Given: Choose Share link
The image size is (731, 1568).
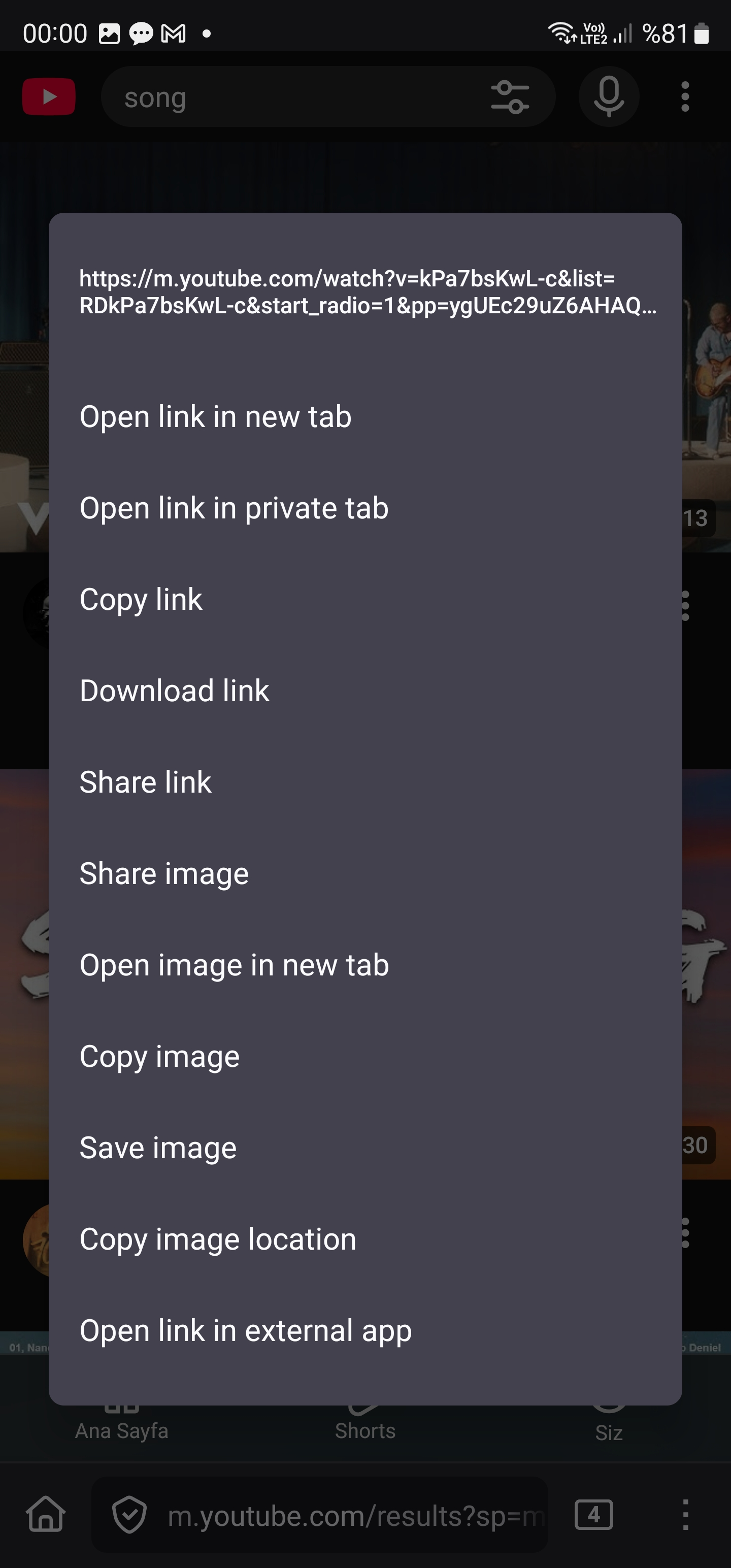Looking at the screenshot, I should click(x=146, y=782).
